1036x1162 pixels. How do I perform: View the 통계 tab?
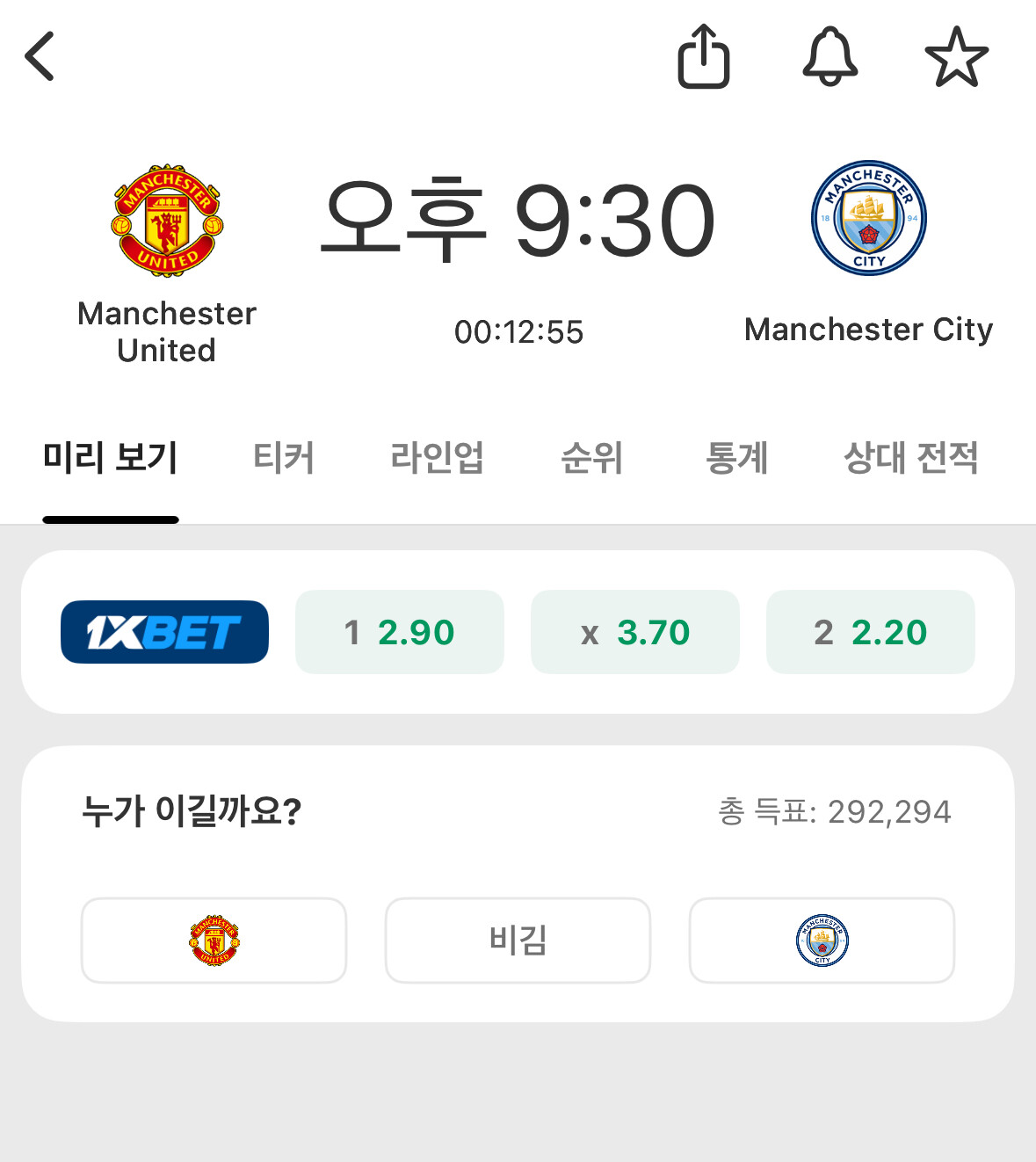(736, 458)
